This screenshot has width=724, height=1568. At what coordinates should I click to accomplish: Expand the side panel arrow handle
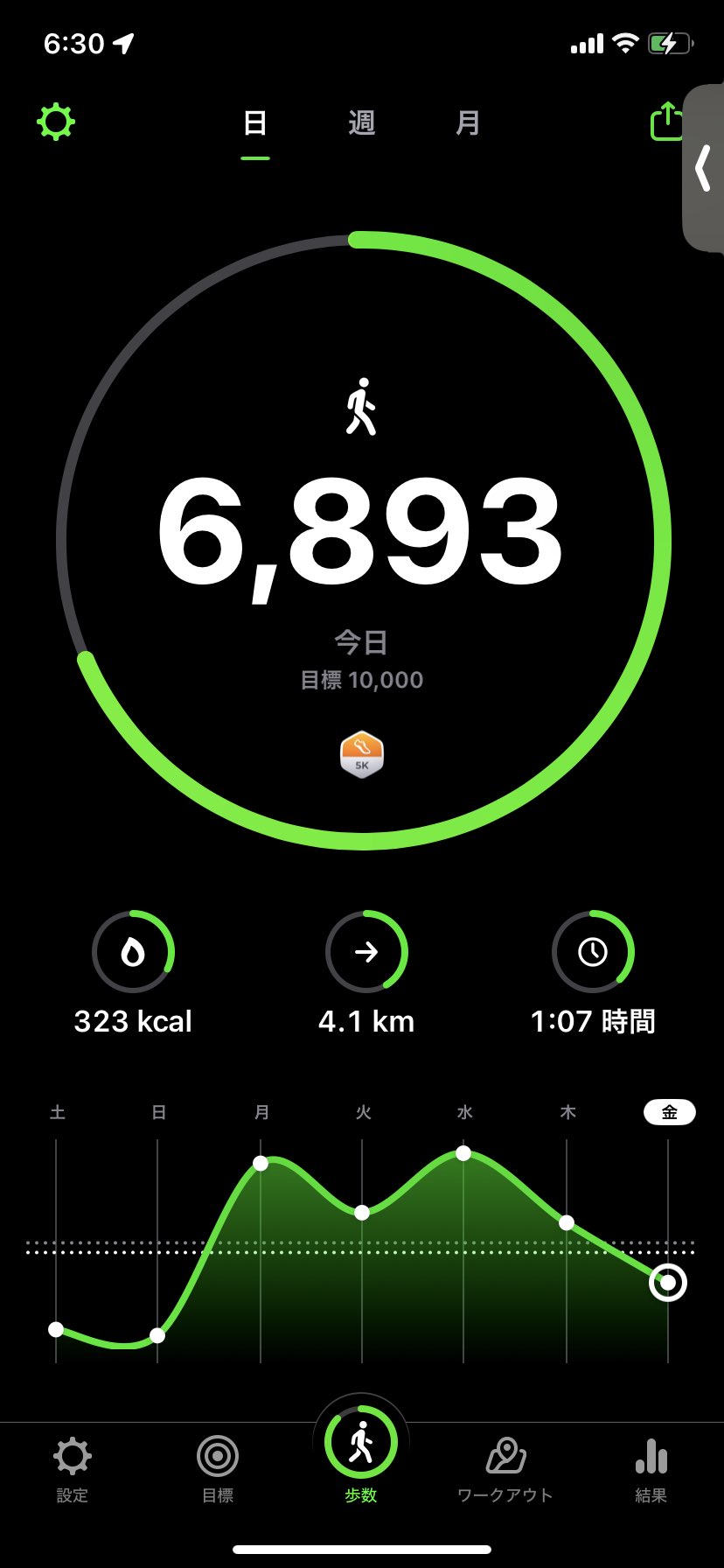tap(703, 168)
